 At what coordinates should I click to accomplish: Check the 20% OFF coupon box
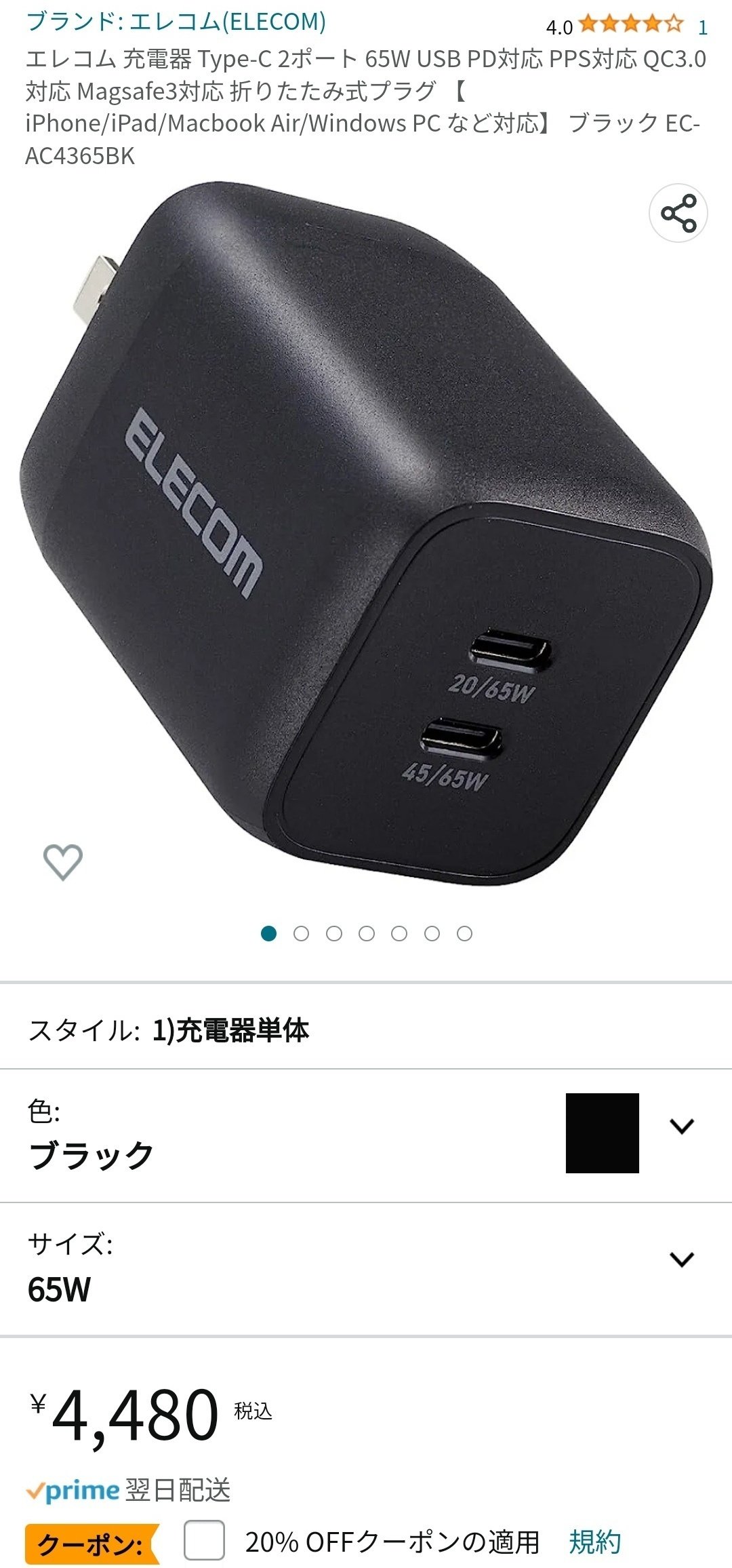point(204,1540)
